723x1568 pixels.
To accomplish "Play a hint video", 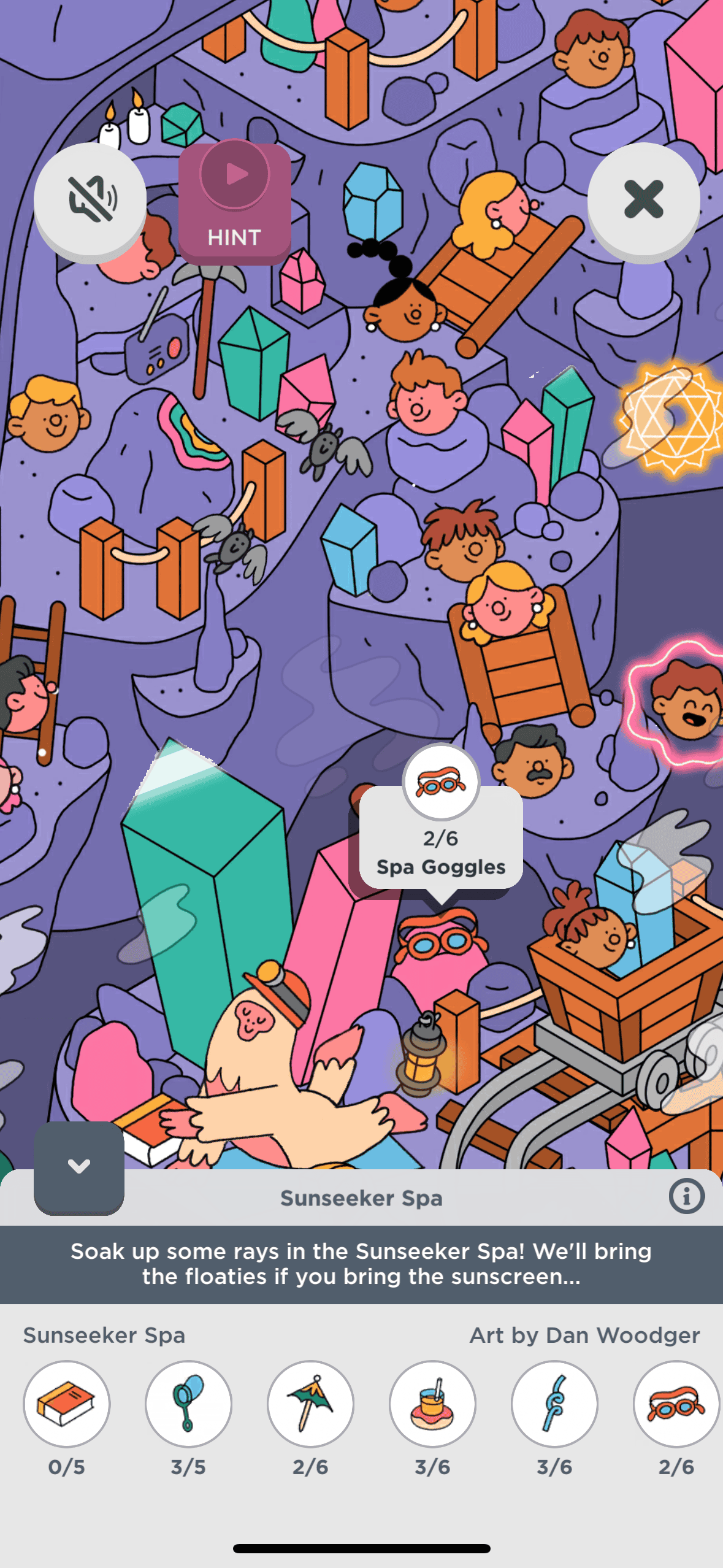I will [234, 204].
